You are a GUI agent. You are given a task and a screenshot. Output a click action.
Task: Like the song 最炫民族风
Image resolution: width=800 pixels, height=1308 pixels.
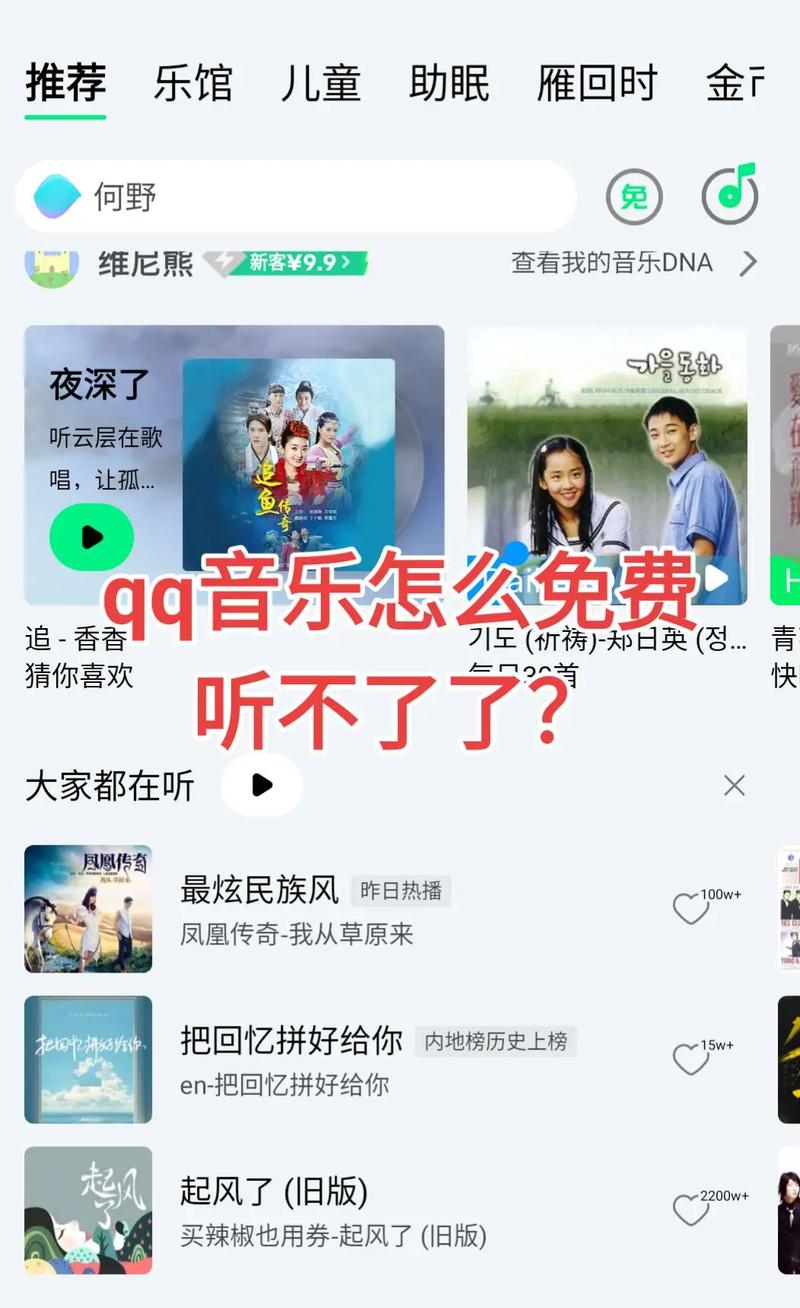point(690,909)
